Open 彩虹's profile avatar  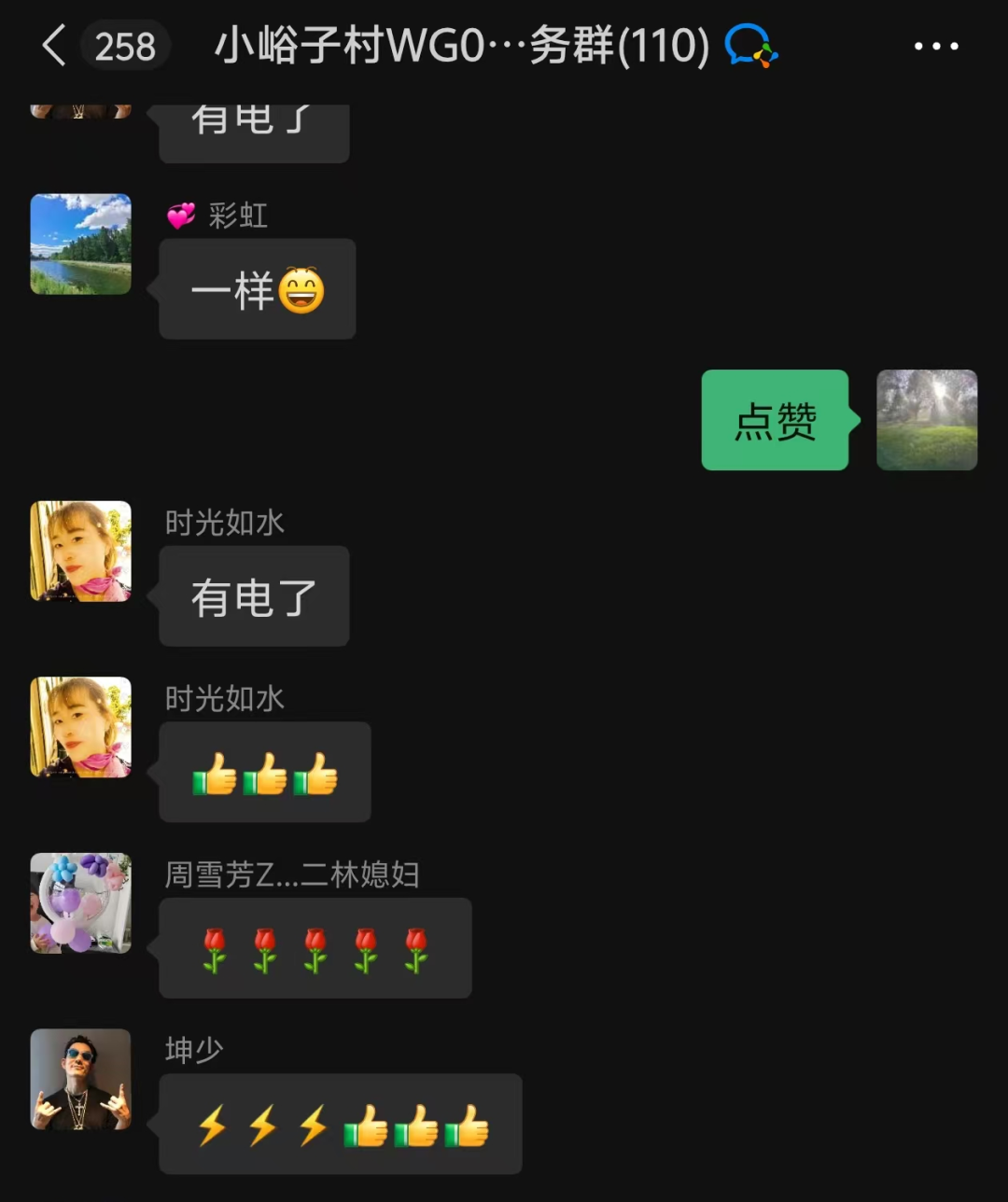(81, 245)
